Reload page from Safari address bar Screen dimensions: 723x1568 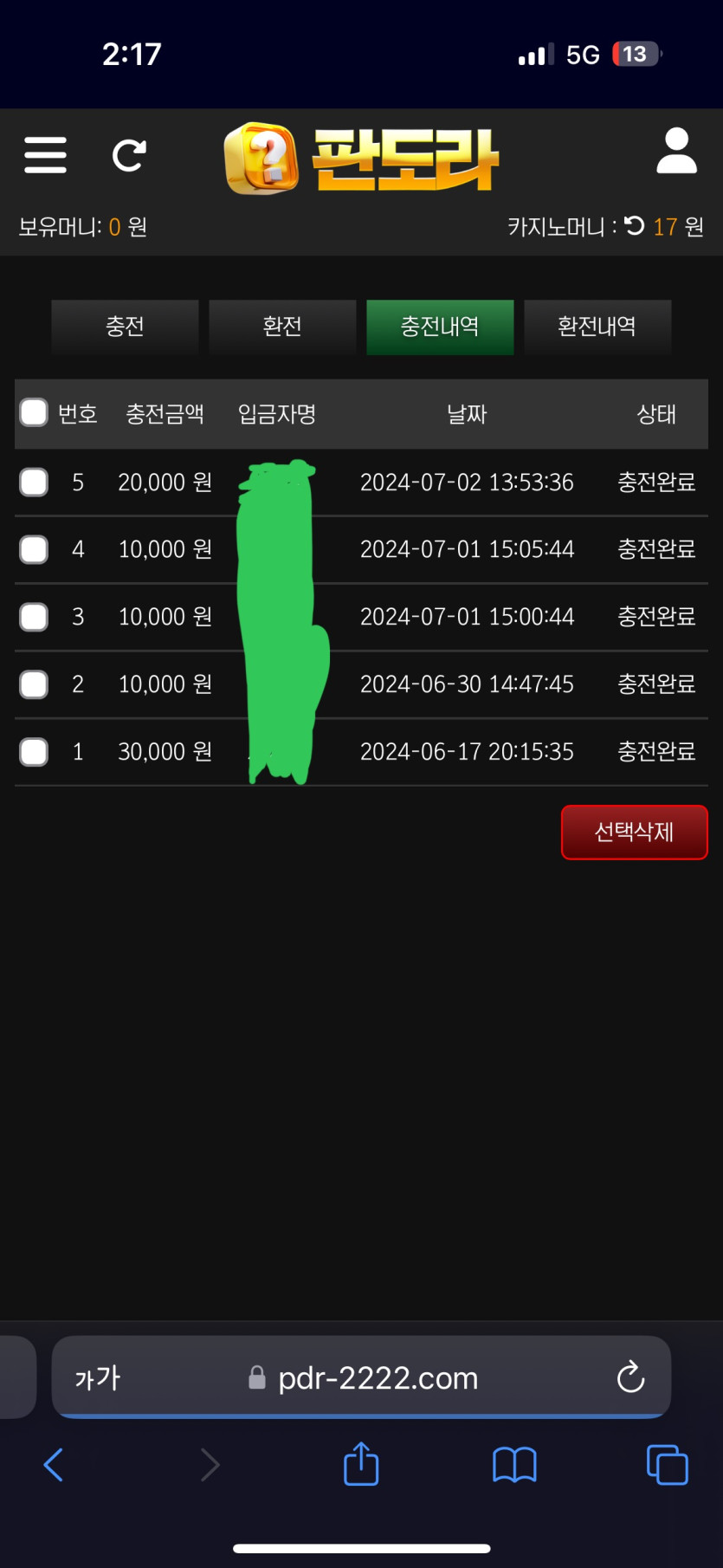click(x=630, y=1377)
